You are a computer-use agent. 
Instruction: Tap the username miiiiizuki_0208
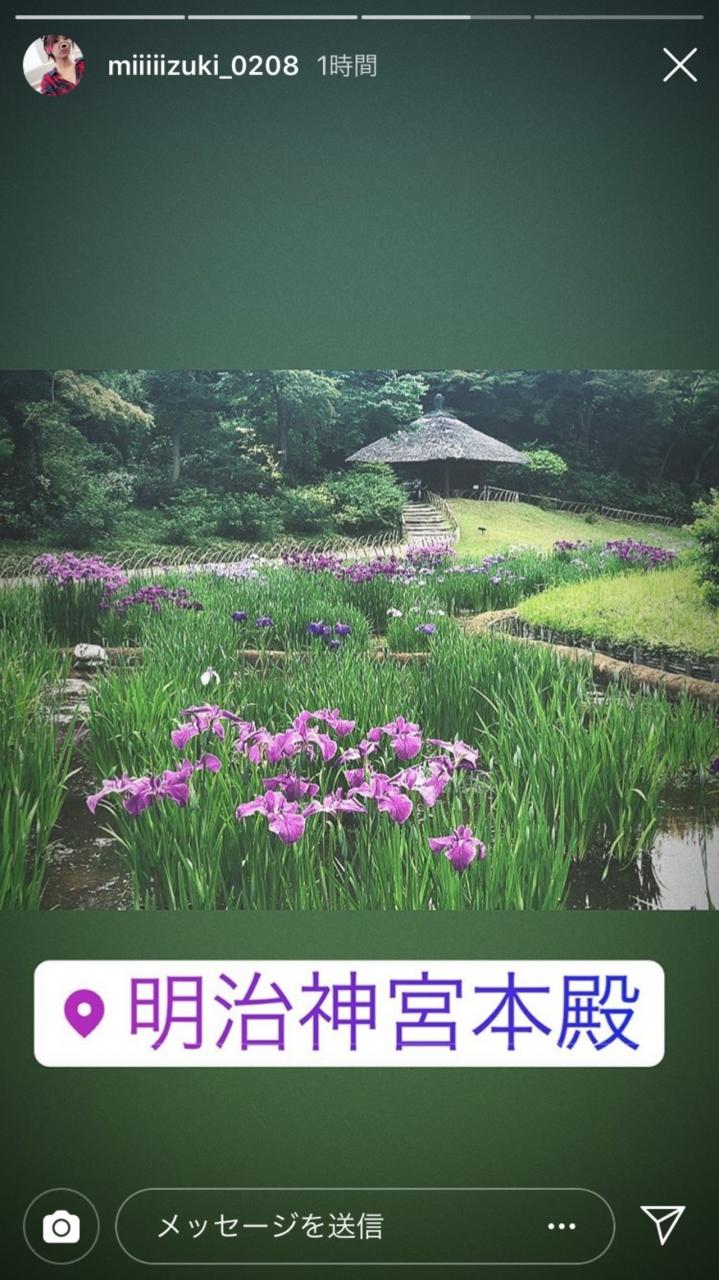[x=203, y=67]
